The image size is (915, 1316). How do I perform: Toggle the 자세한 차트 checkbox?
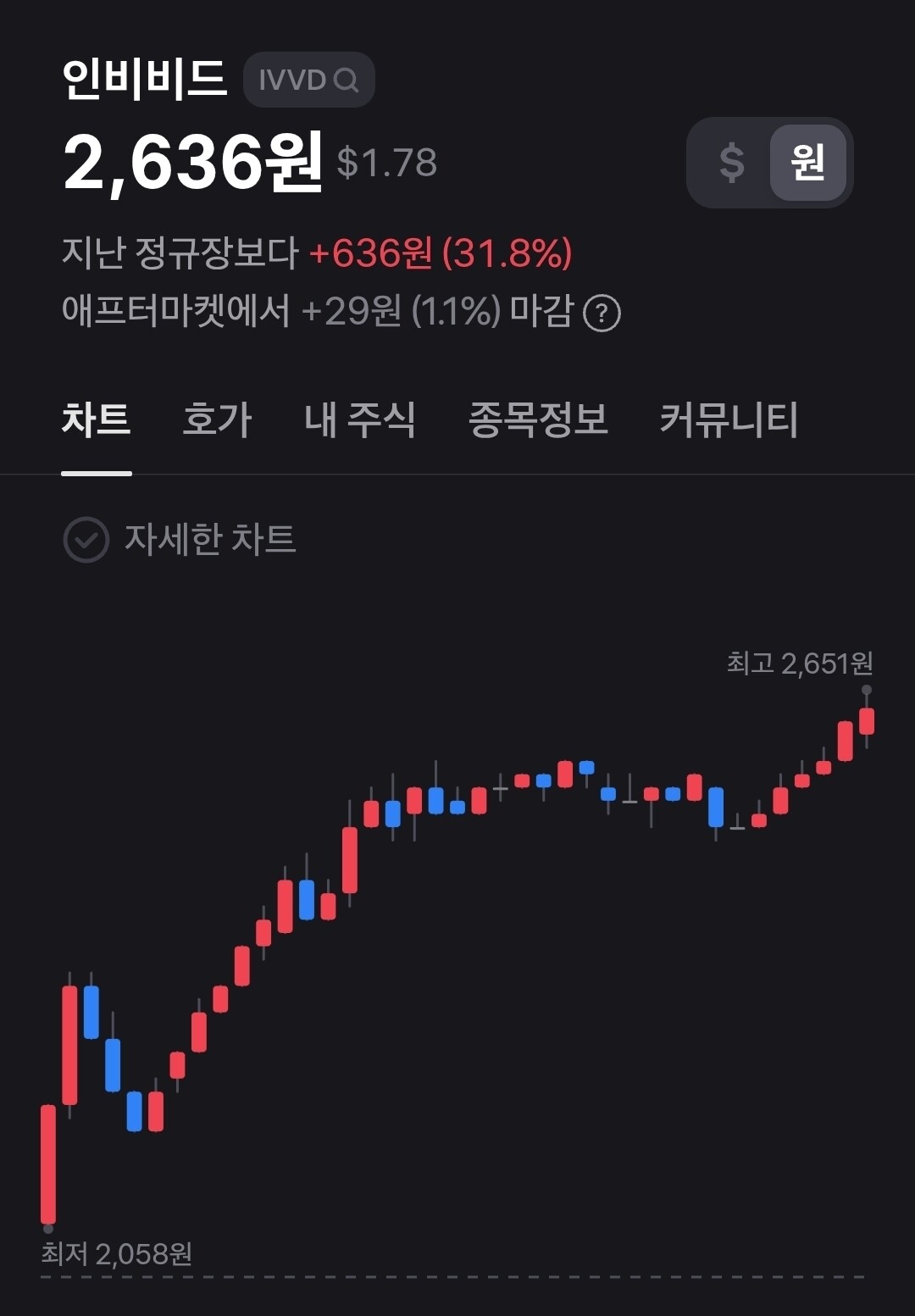coord(86,540)
